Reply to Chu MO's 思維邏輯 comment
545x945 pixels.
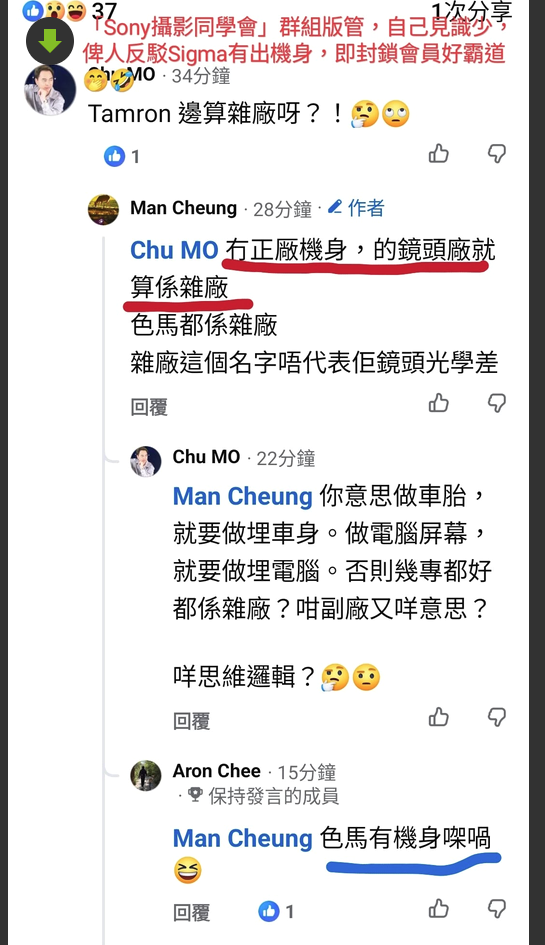191,721
